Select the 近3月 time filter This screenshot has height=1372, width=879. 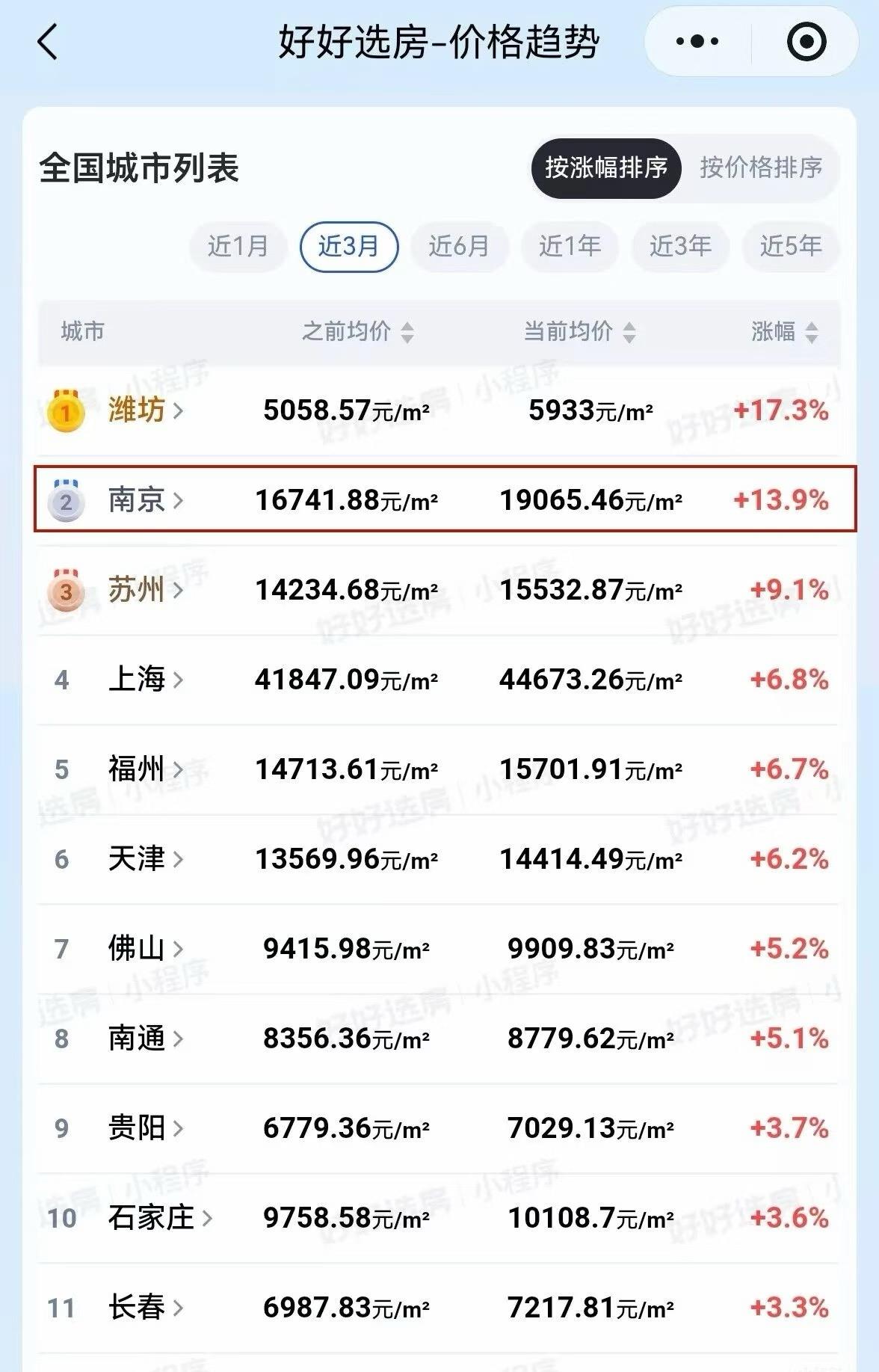point(348,247)
